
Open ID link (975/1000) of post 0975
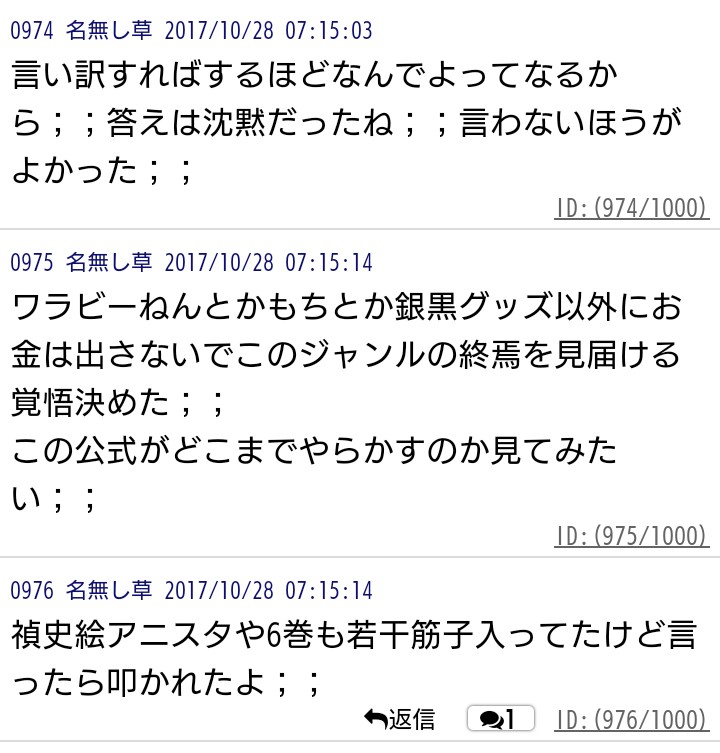pyautogui.click(x=632, y=535)
